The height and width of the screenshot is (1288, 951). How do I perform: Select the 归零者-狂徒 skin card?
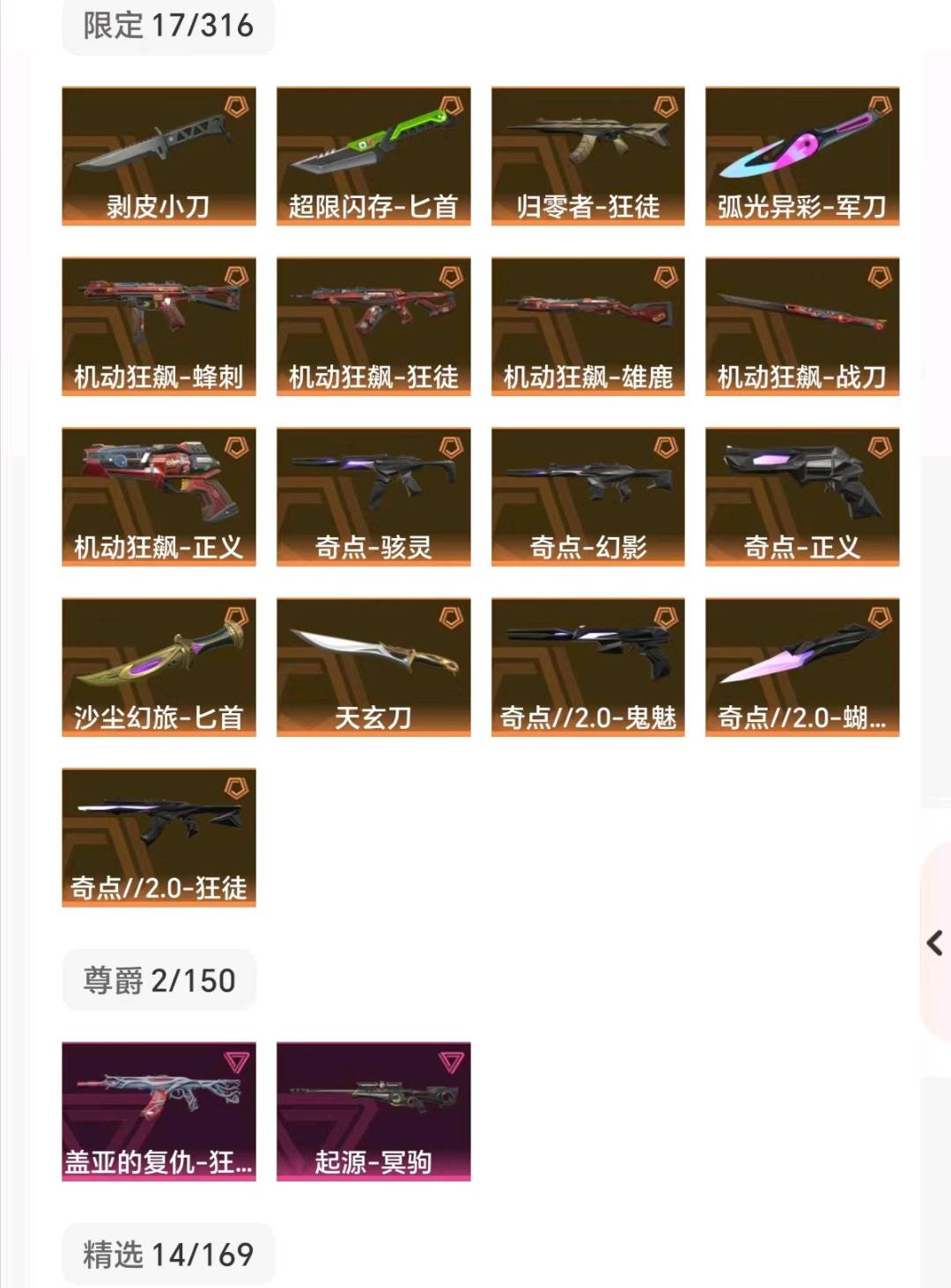click(x=587, y=156)
